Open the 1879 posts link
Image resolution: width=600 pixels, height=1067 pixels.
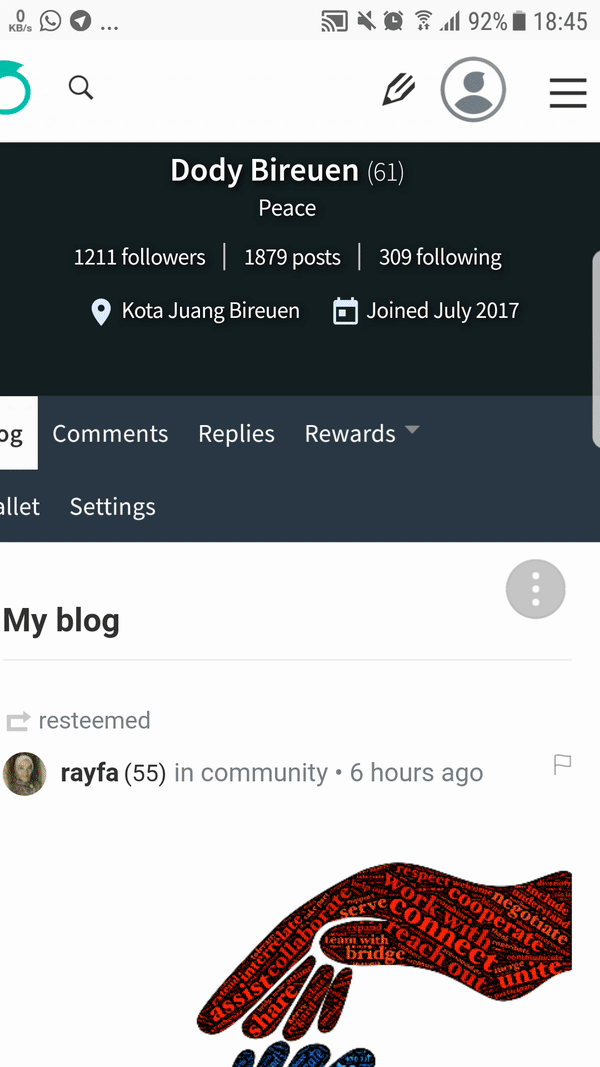click(292, 257)
